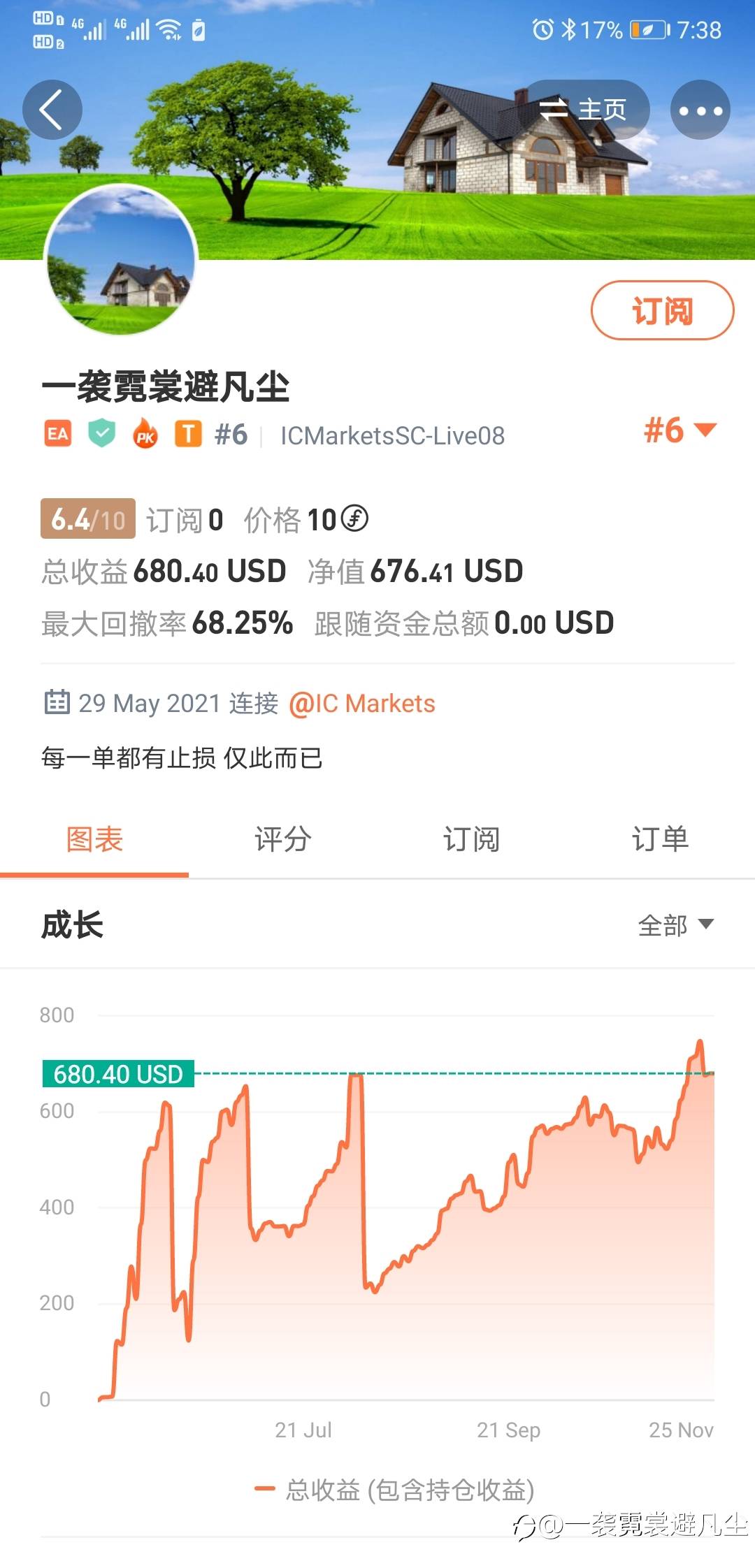Switch to the 评分 tab

coord(283,839)
